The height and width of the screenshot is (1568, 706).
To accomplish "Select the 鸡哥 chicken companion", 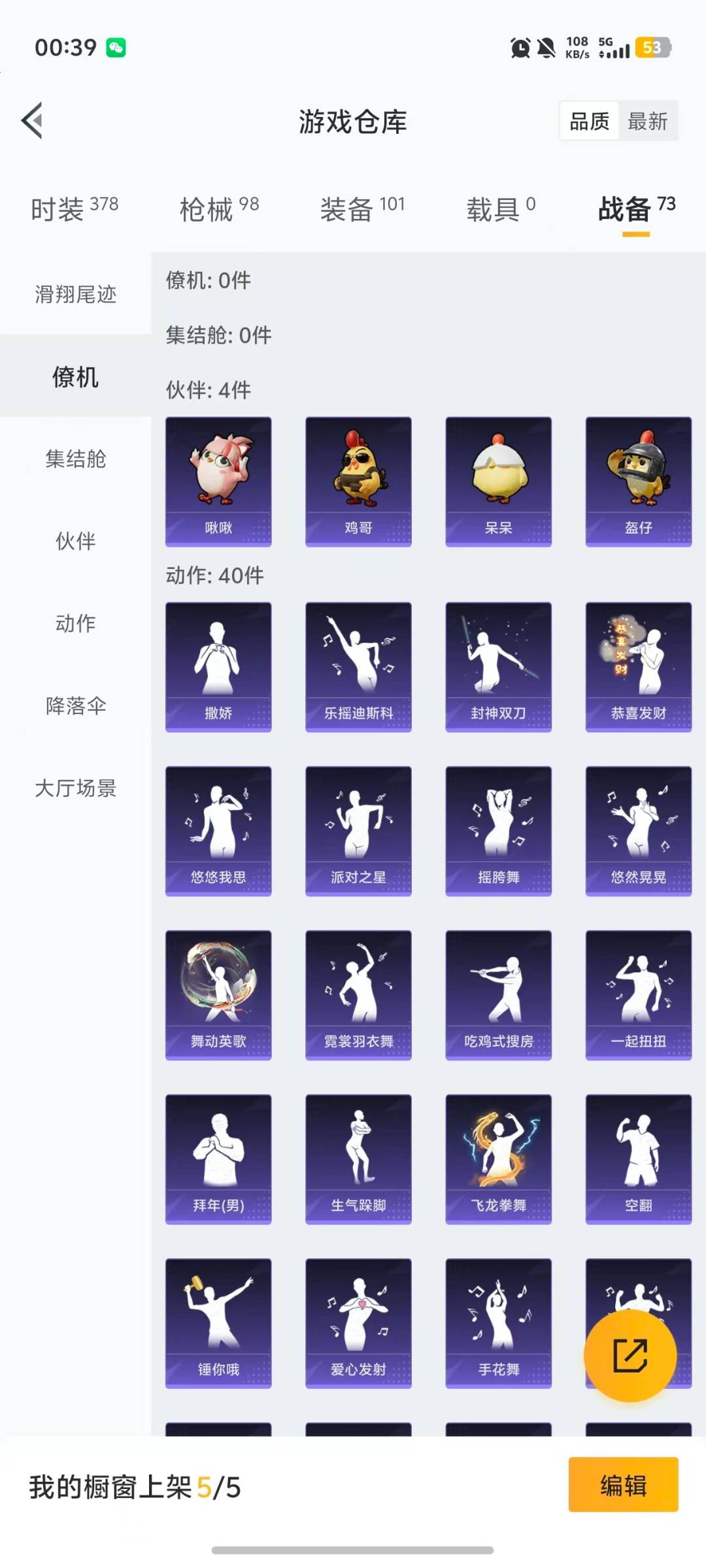I will click(358, 480).
